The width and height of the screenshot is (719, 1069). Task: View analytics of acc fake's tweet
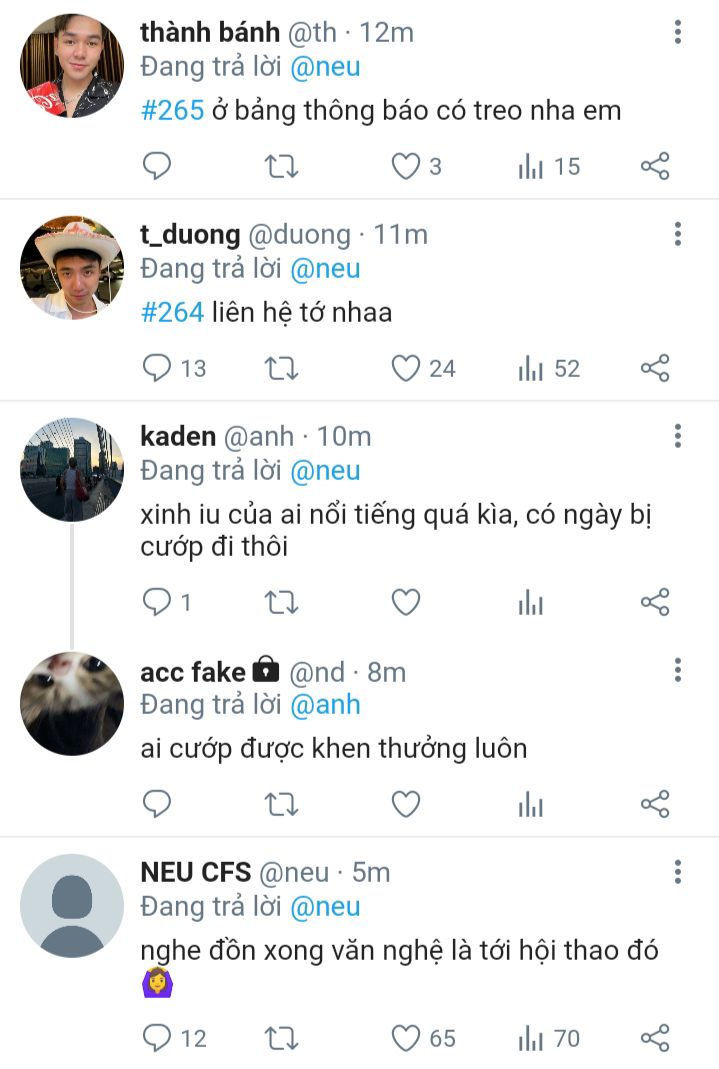[530, 804]
